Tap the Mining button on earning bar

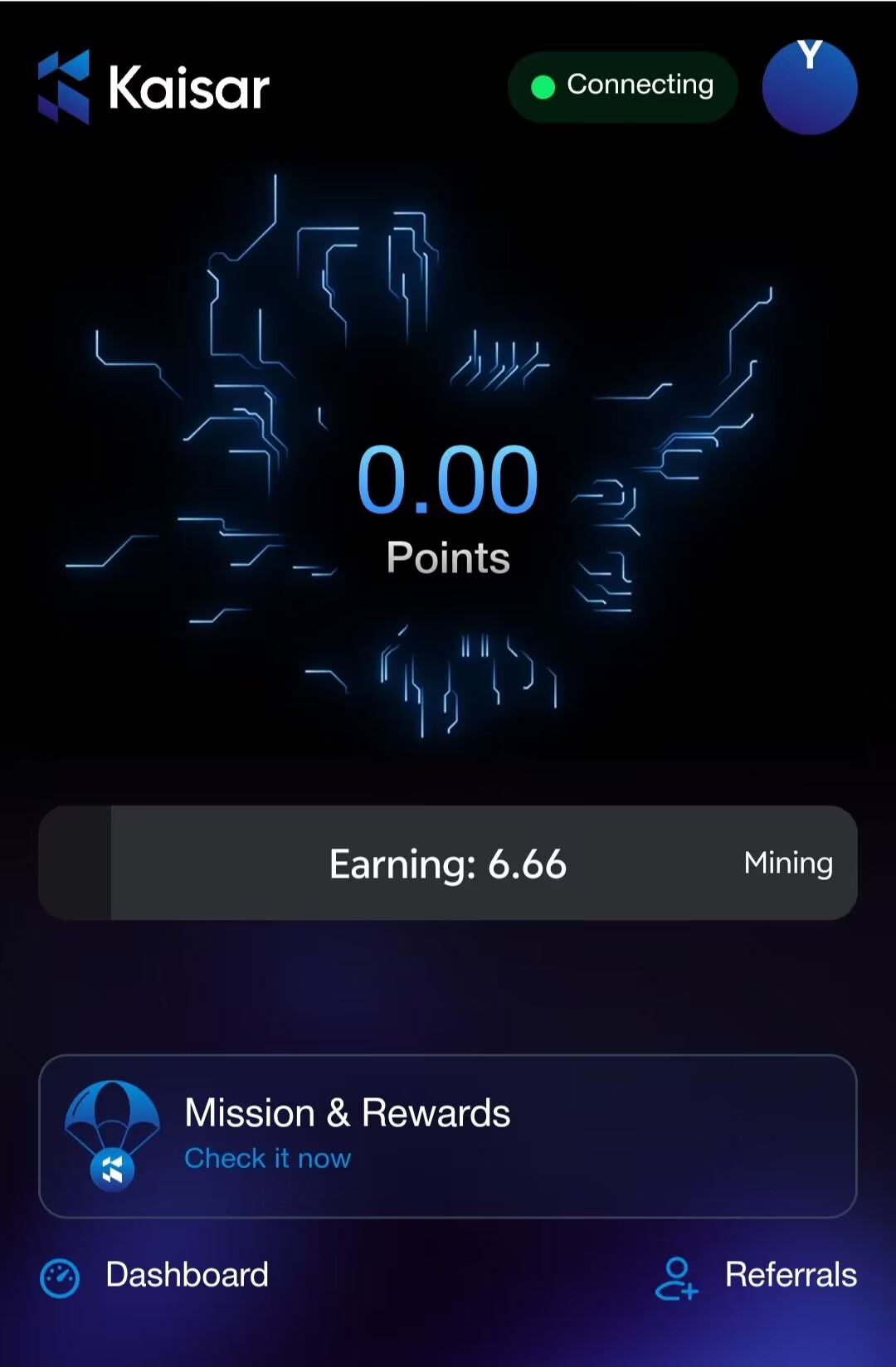pos(787,863)
